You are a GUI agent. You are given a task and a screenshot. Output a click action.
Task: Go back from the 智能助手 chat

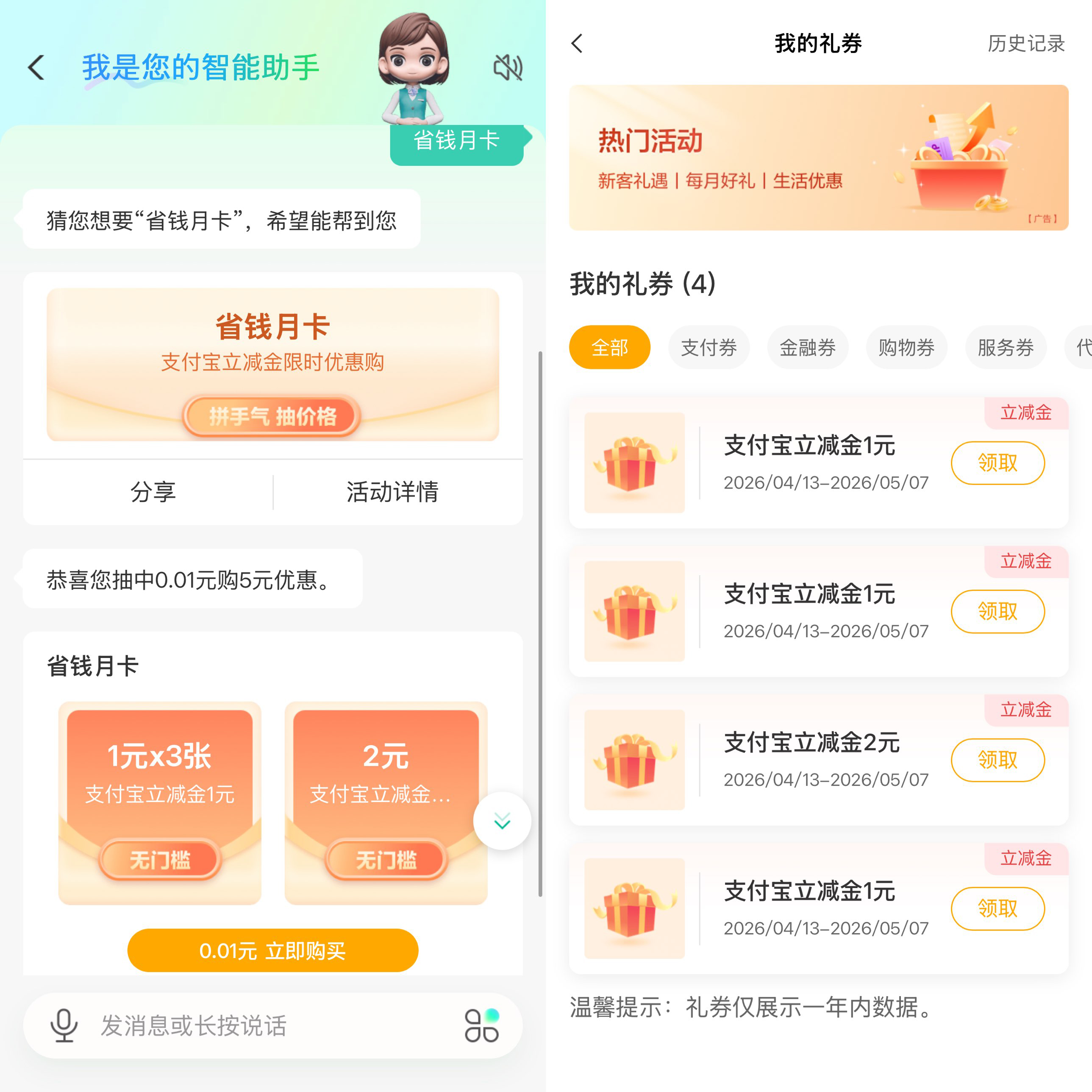(x=36, y=68)
